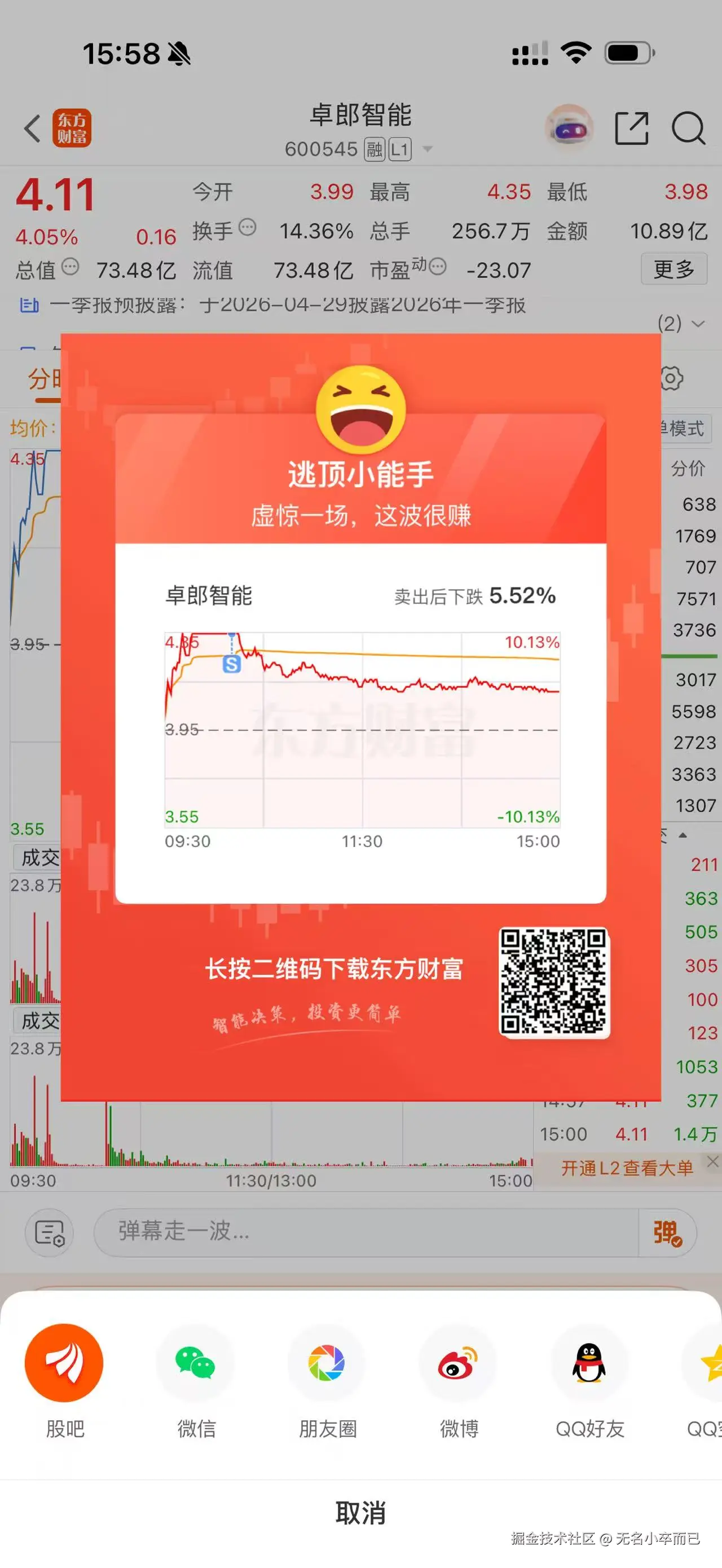Switch to the 分时 tab
This screenshot has height=1568, width=722.
tap(45, 378)
